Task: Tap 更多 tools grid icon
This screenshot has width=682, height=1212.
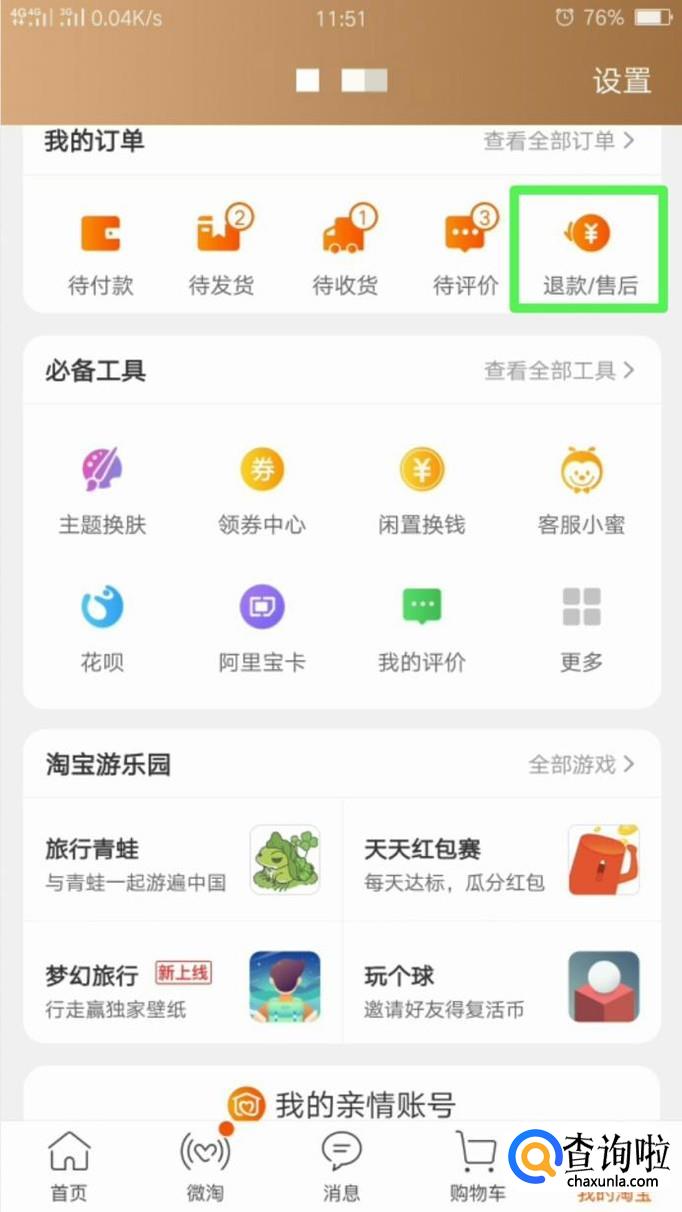Action: [581, 625]
